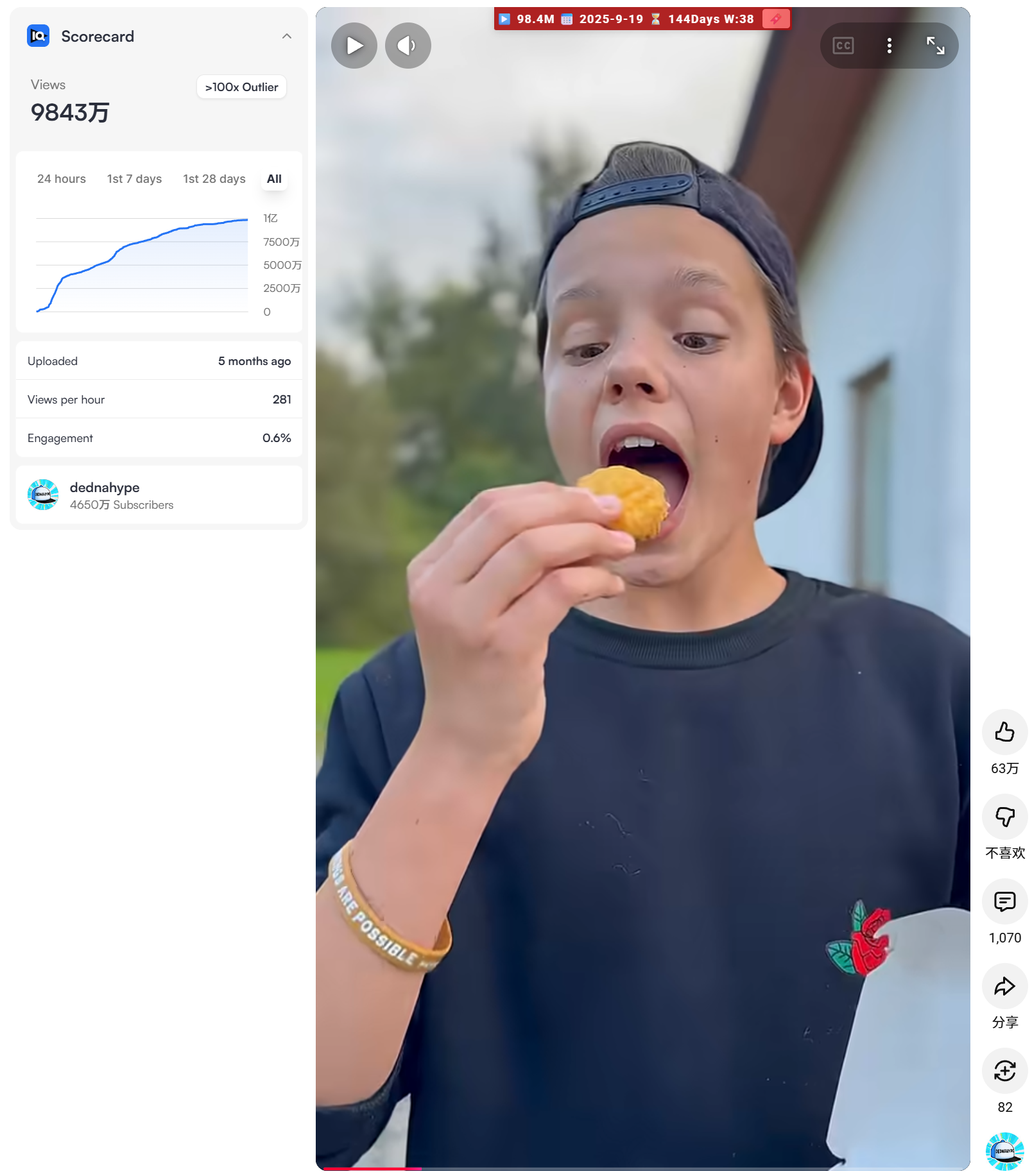This screenshot has width=1032, height=1176.
Task: Tap the red rocket icon in overlay bar
Action: [x=775, y=19]
